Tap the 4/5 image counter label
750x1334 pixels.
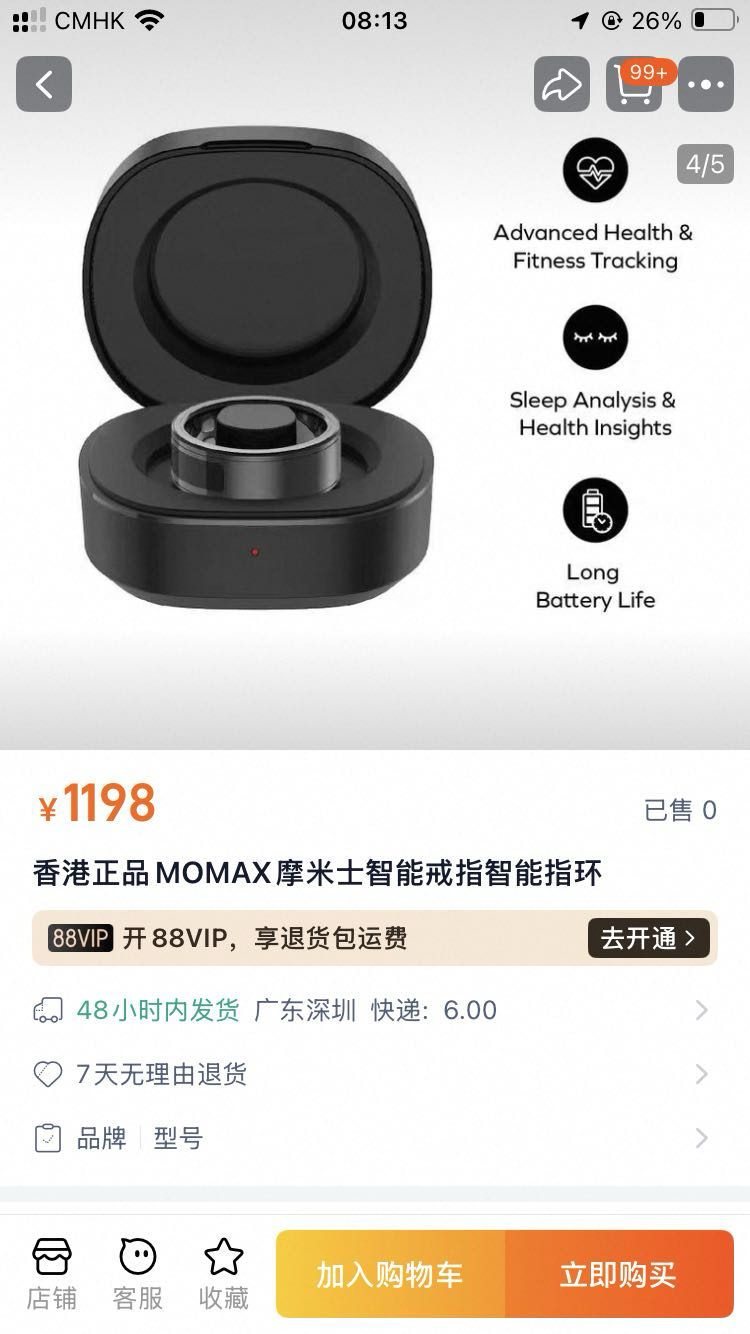tap(704, 165)
